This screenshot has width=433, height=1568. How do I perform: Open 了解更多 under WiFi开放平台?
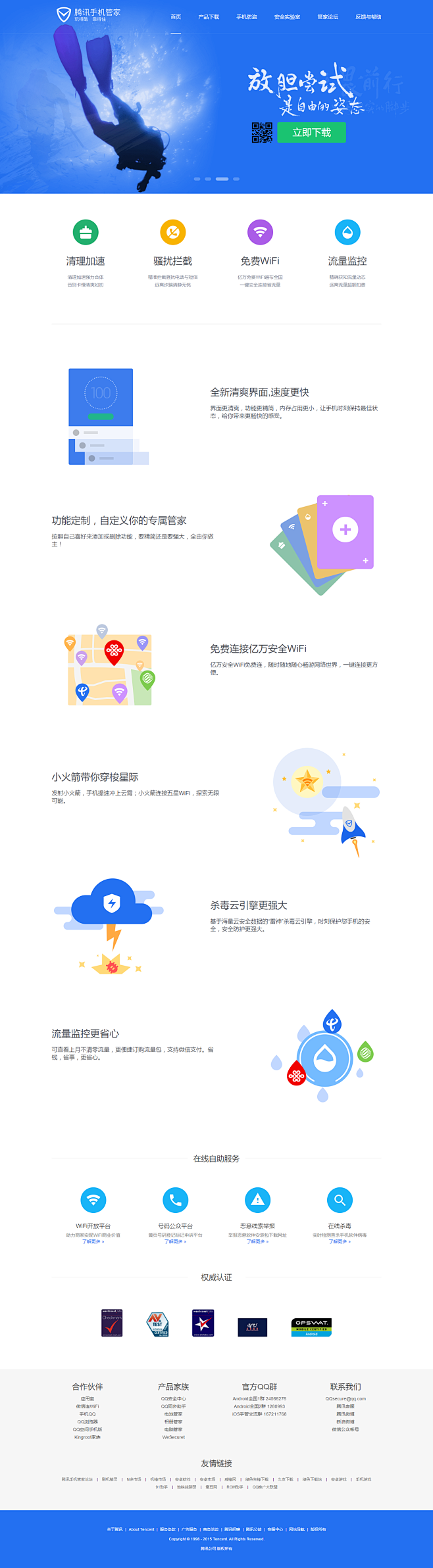[93, 1242]
